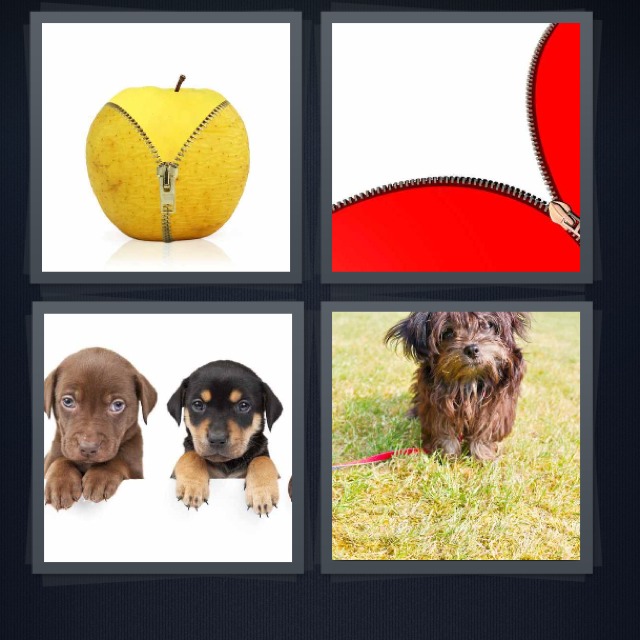Open the red zipper circles picture
This screenshot has width=640, height=640.
coord(456,147)
